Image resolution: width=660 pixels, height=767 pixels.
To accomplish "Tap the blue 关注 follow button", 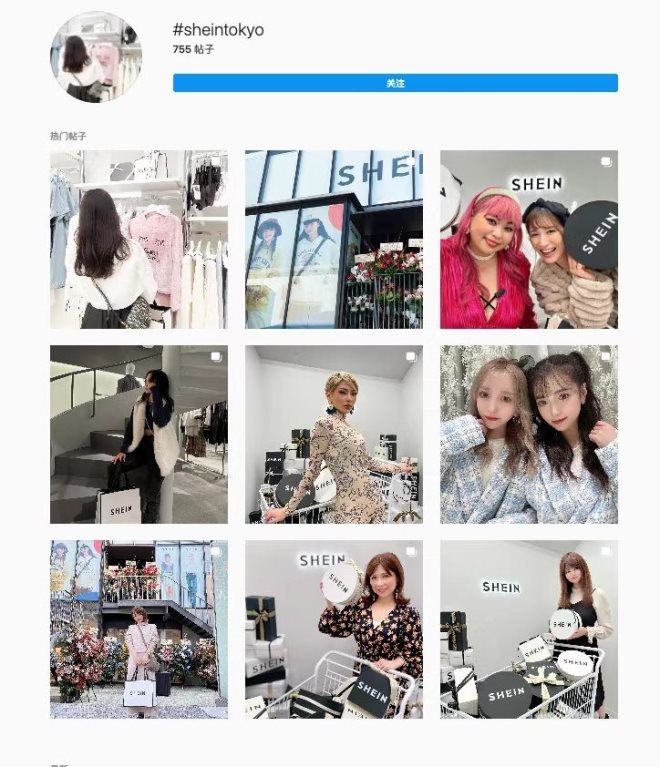I will tap(395, 83).
